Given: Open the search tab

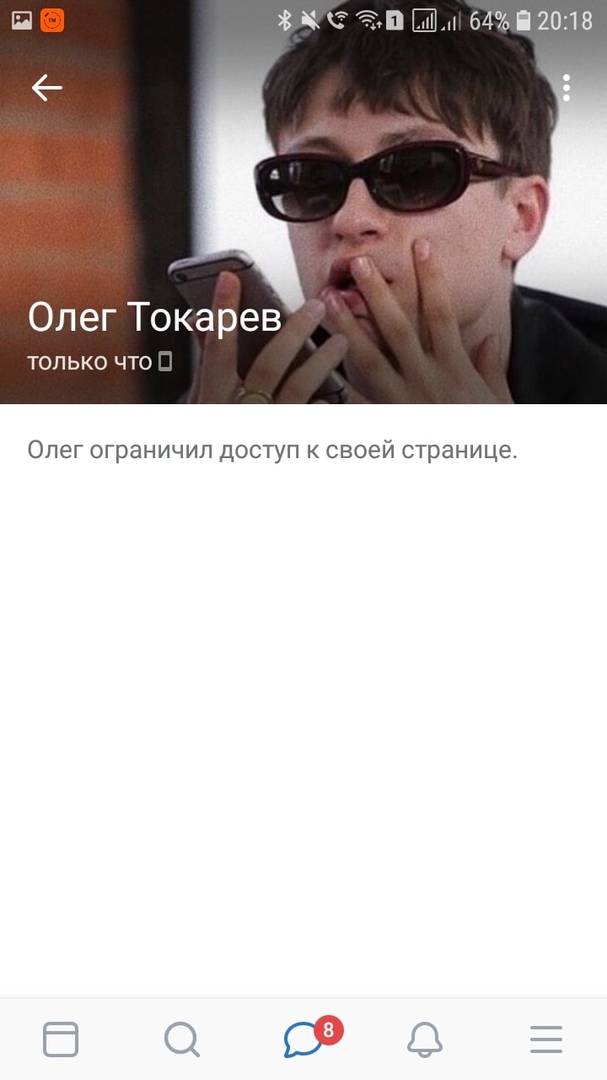Looking at the screenshot, I should click(x=182, y=1040).
